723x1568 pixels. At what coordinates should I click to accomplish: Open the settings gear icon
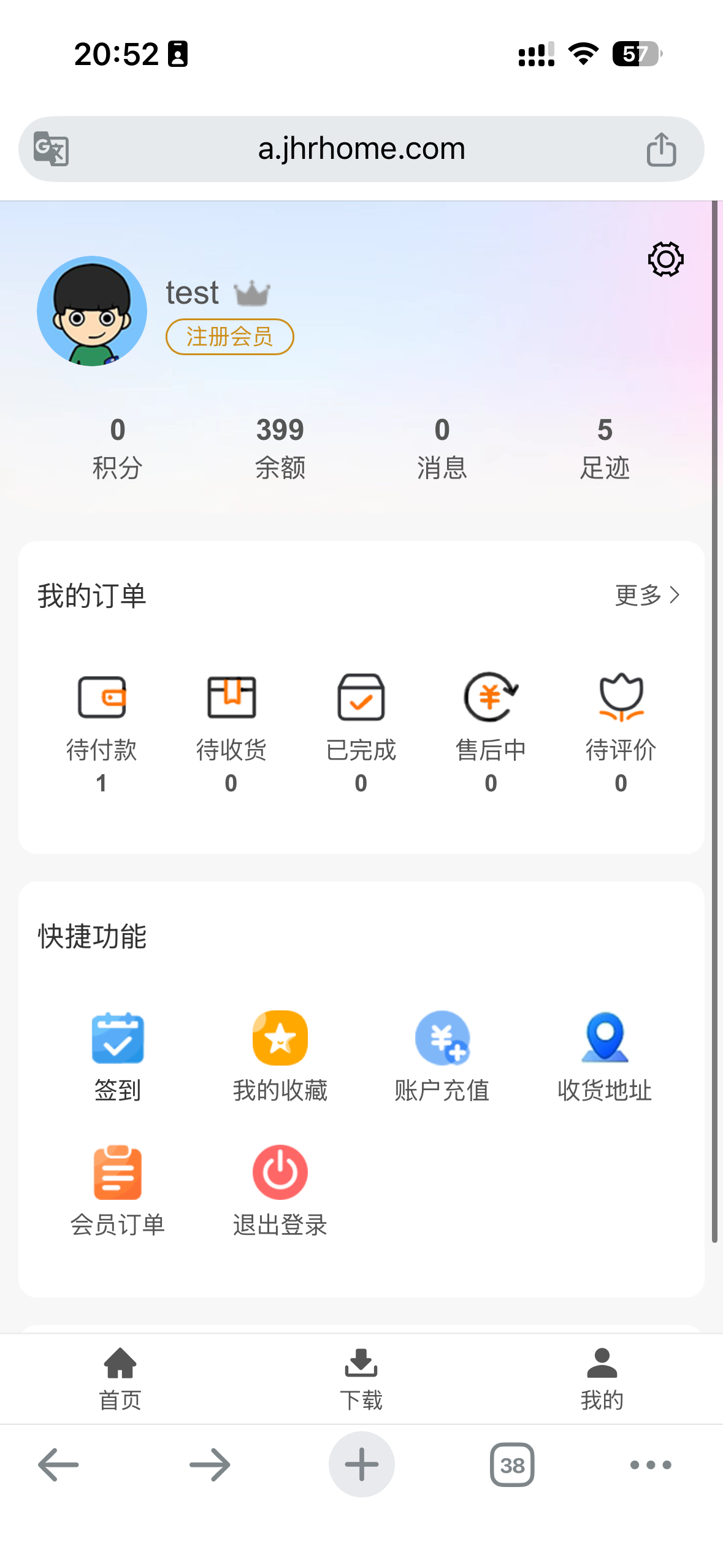(x=665, y=258)
